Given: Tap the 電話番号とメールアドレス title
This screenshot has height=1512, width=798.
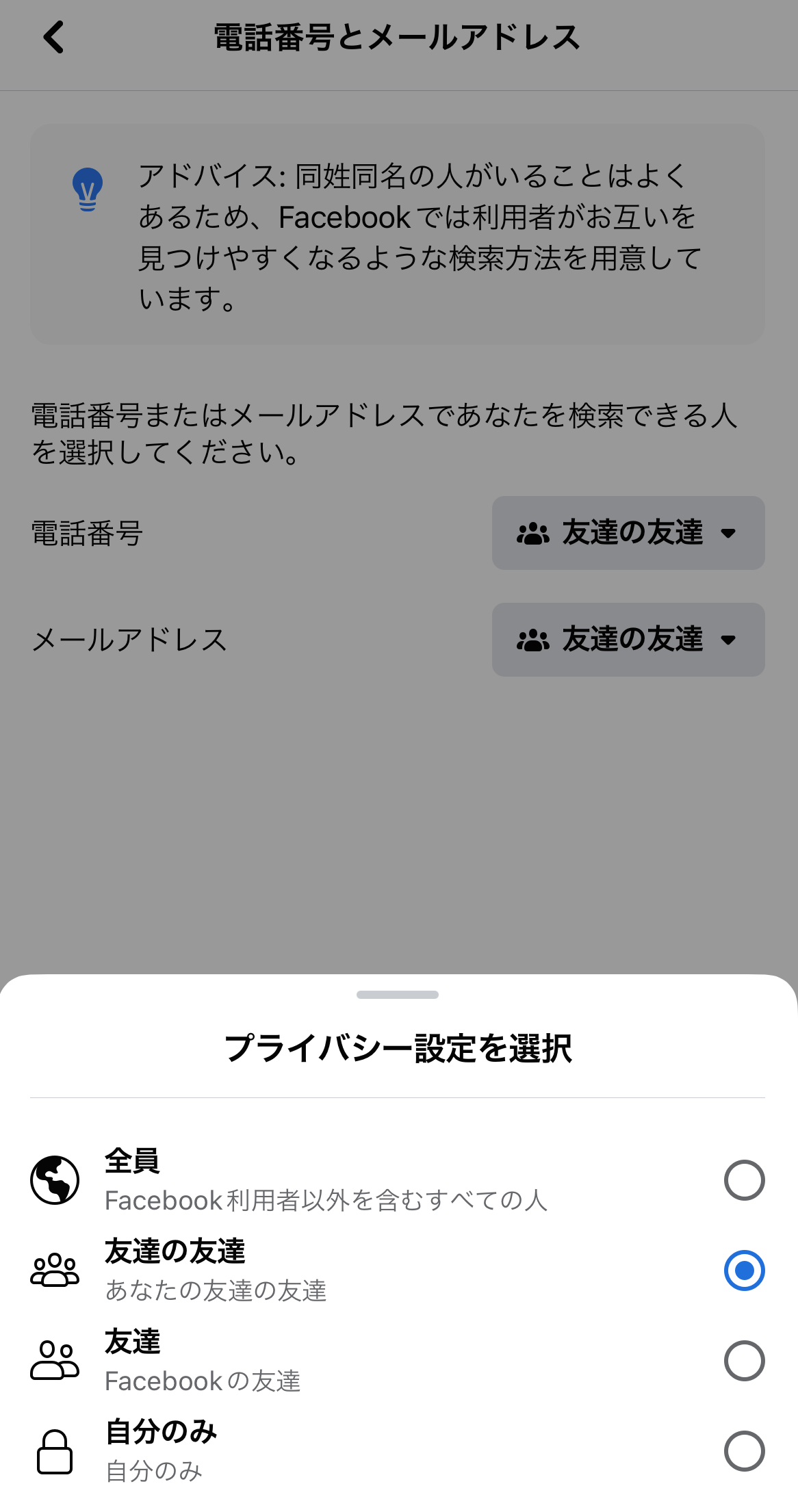Looking at the screenshot, I should coord(396,38).
